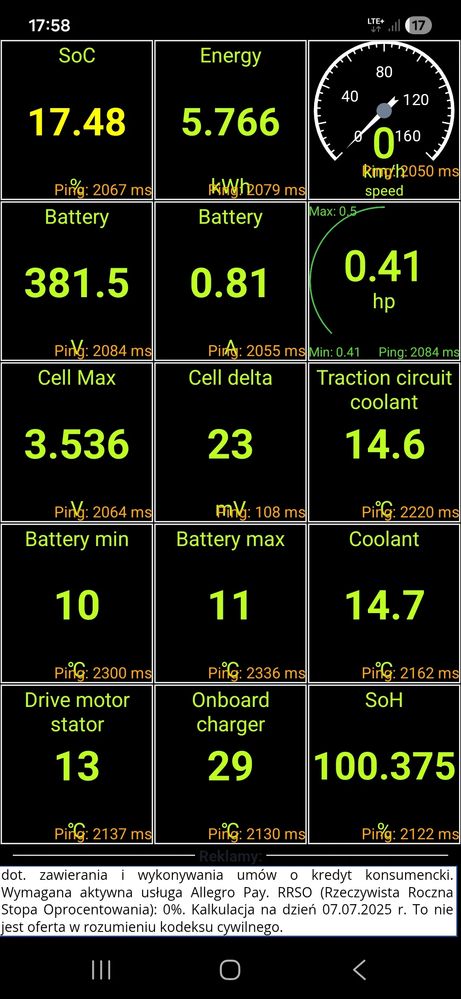Open the recent apps view

point(101,970)
